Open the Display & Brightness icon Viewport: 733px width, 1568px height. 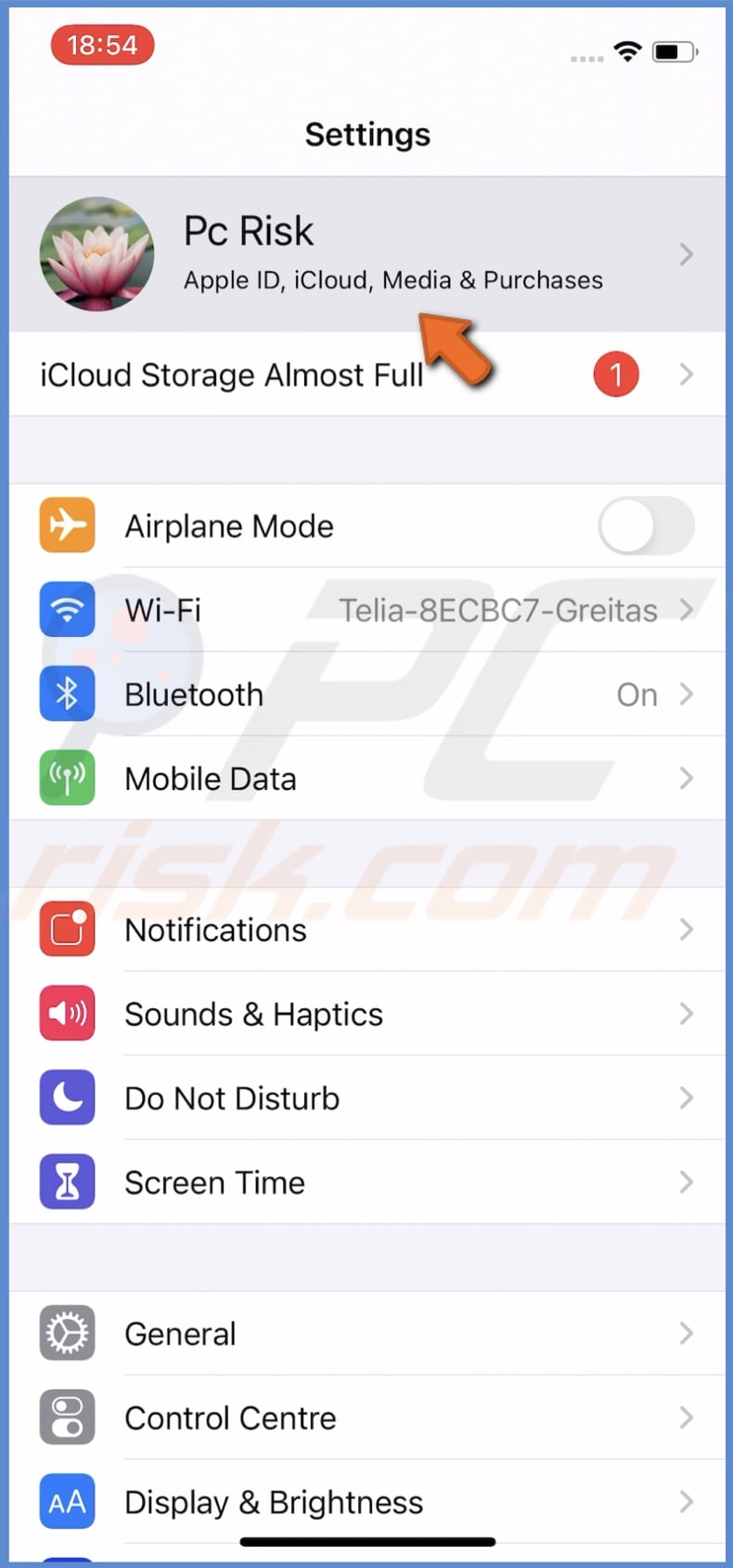click(66, 1501)
